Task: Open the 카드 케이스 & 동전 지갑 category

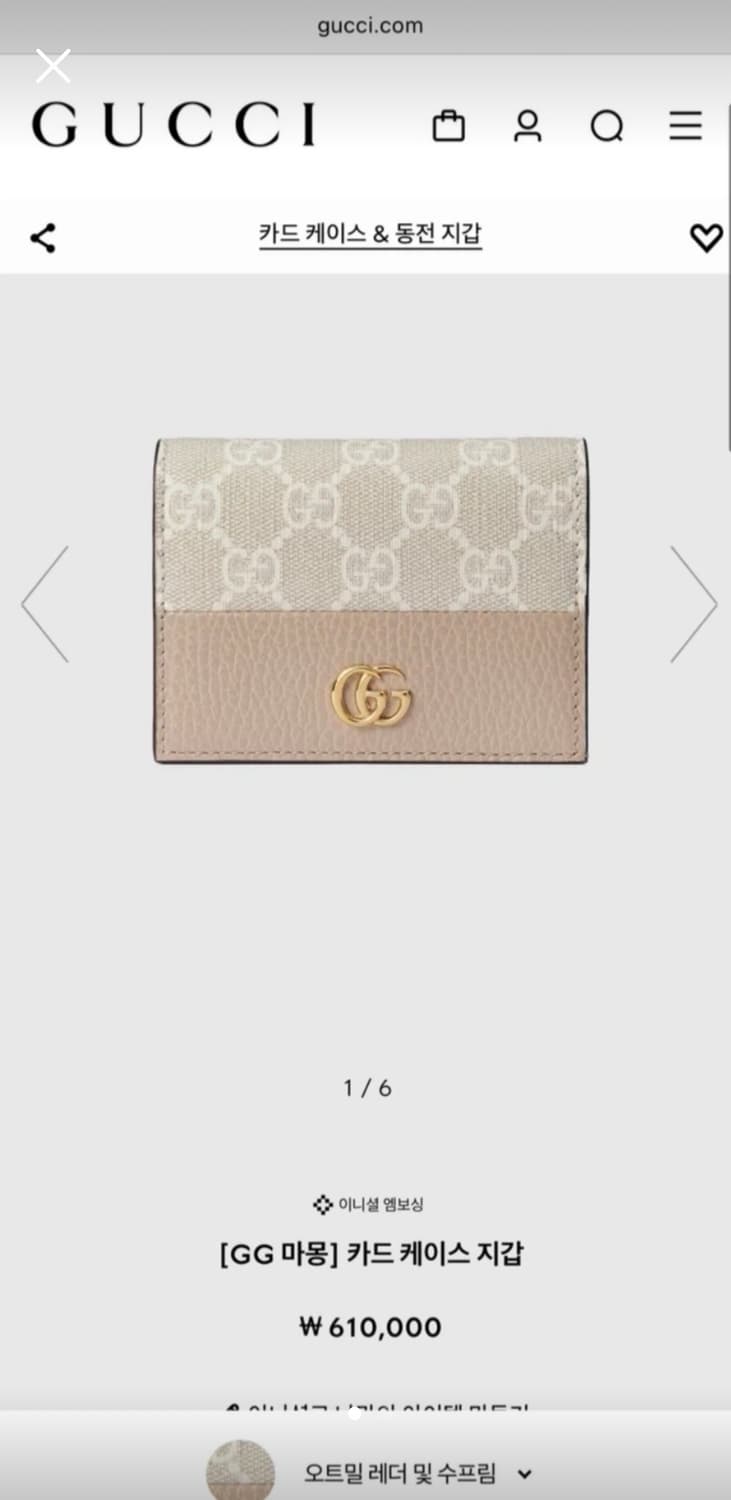Action: point(370,232)
